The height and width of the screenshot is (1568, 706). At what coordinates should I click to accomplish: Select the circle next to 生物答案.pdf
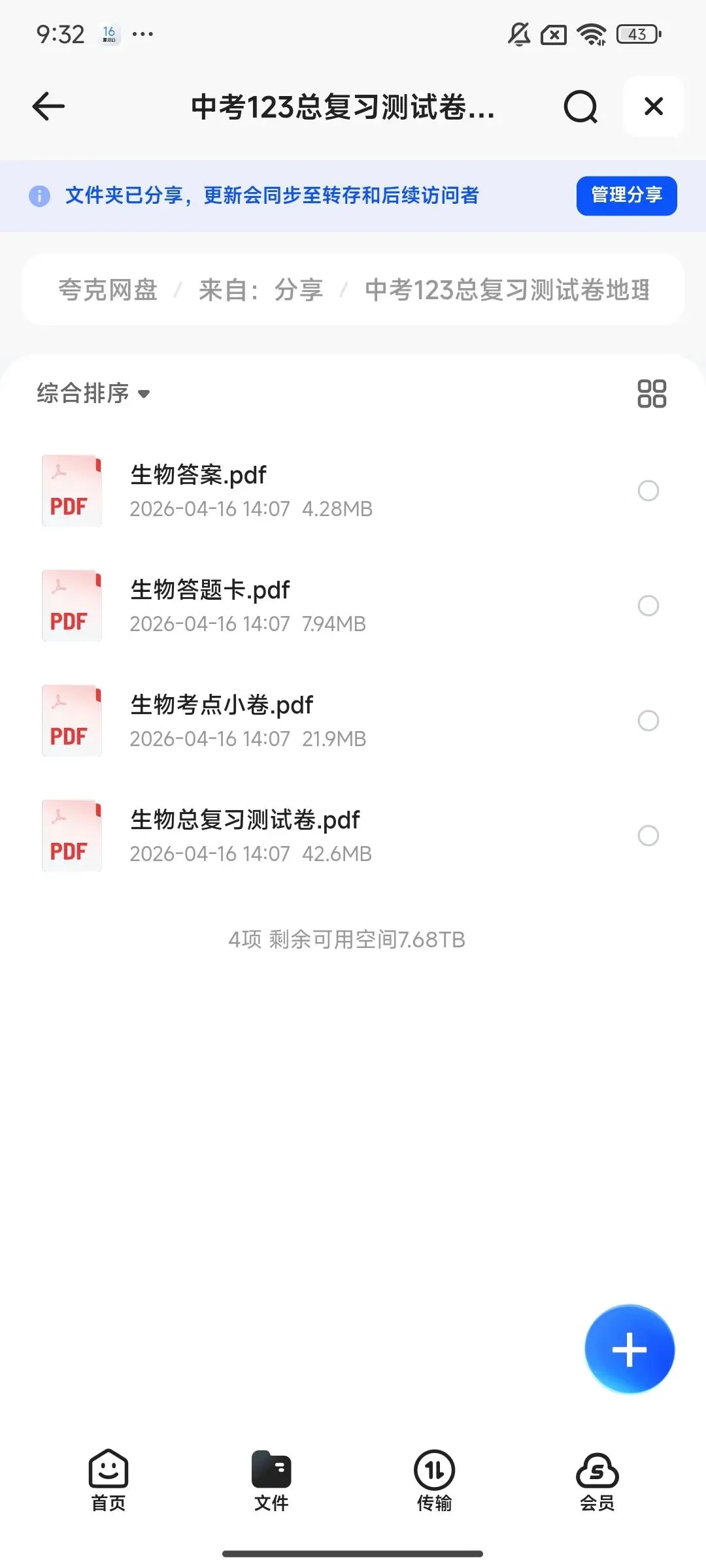click(x=648, y=491)
